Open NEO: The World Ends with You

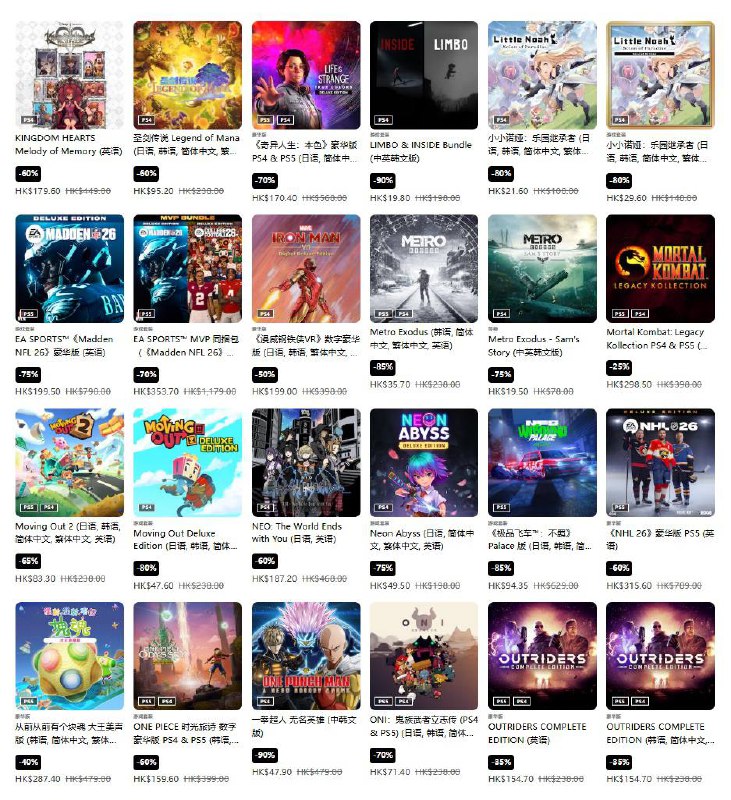point(305,462)
